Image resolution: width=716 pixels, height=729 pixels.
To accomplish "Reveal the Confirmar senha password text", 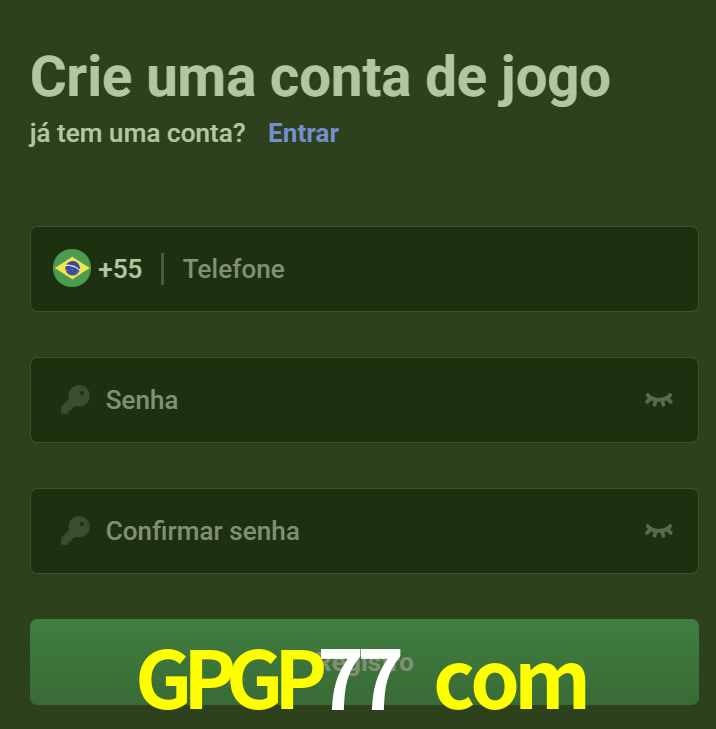I will [658, 531].
